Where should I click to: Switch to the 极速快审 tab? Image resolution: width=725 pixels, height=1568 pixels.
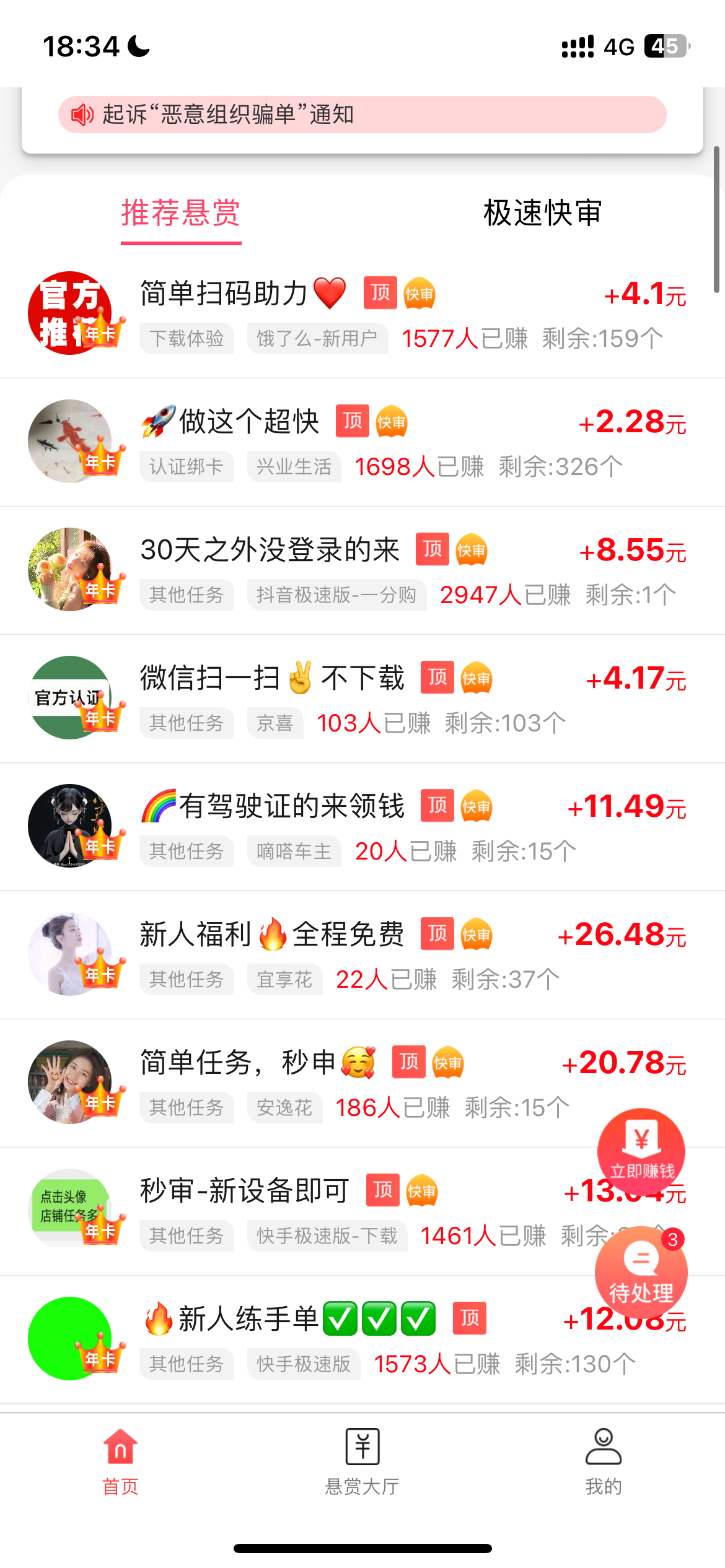(542, 214)
